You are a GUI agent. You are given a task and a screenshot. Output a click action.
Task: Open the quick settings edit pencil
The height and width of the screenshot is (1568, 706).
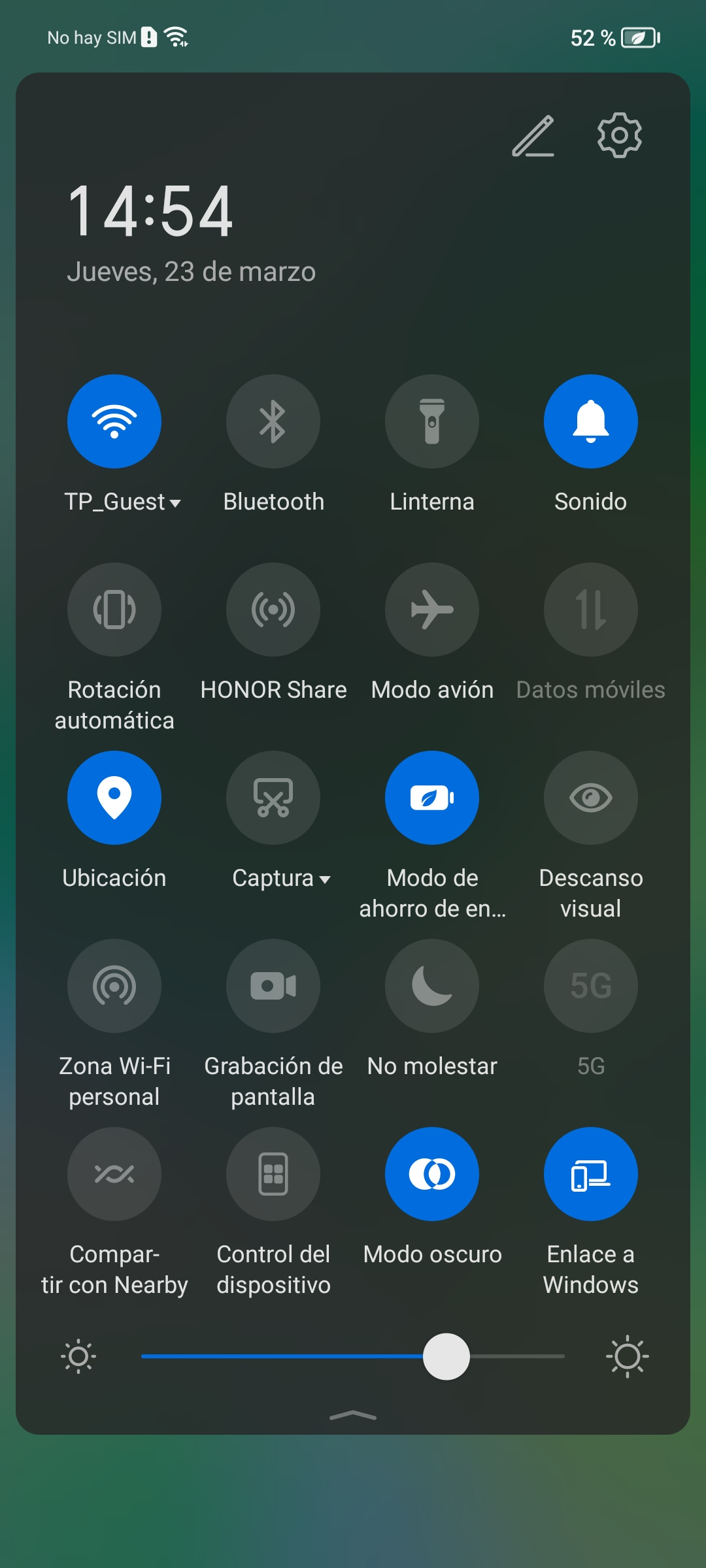click(533, 137)
